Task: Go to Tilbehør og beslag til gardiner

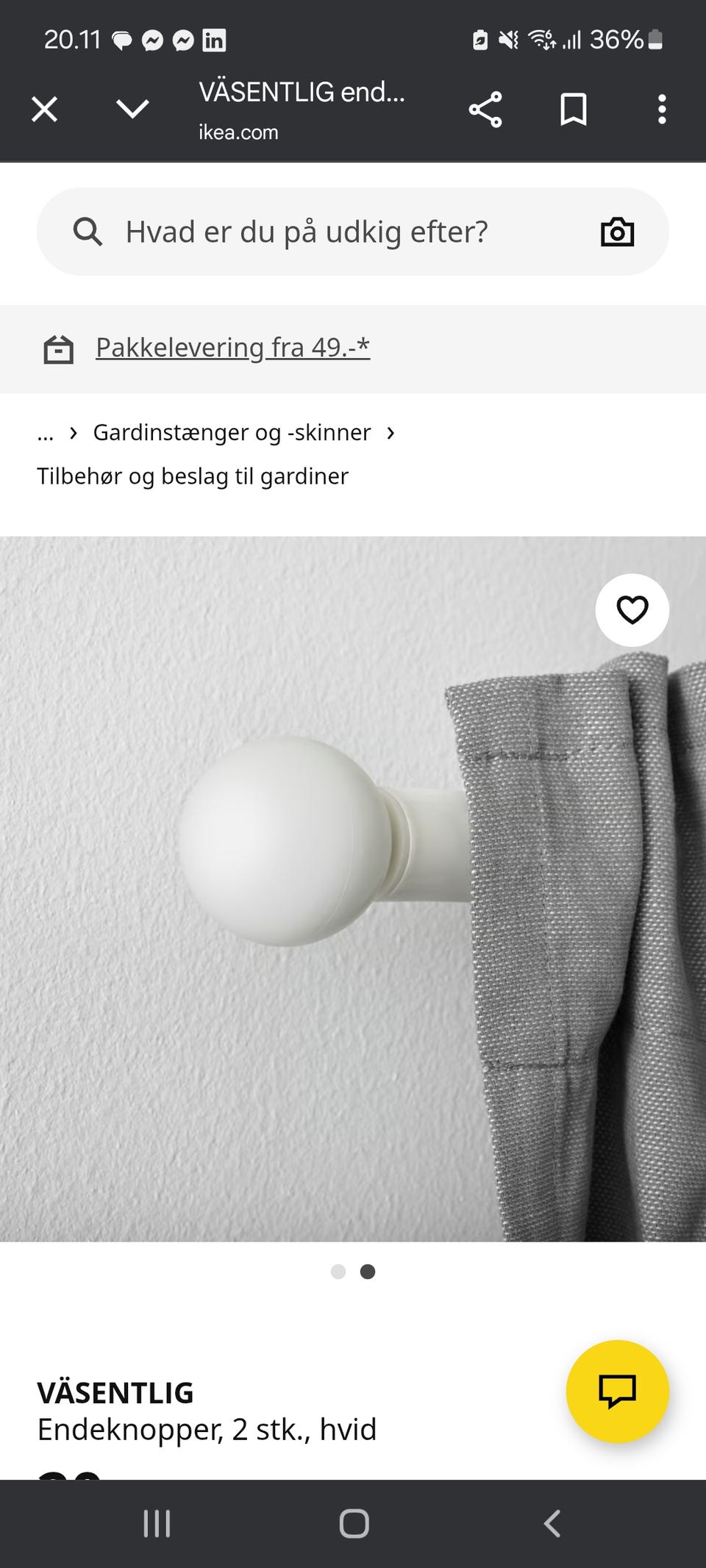Action: coord(193,476)
